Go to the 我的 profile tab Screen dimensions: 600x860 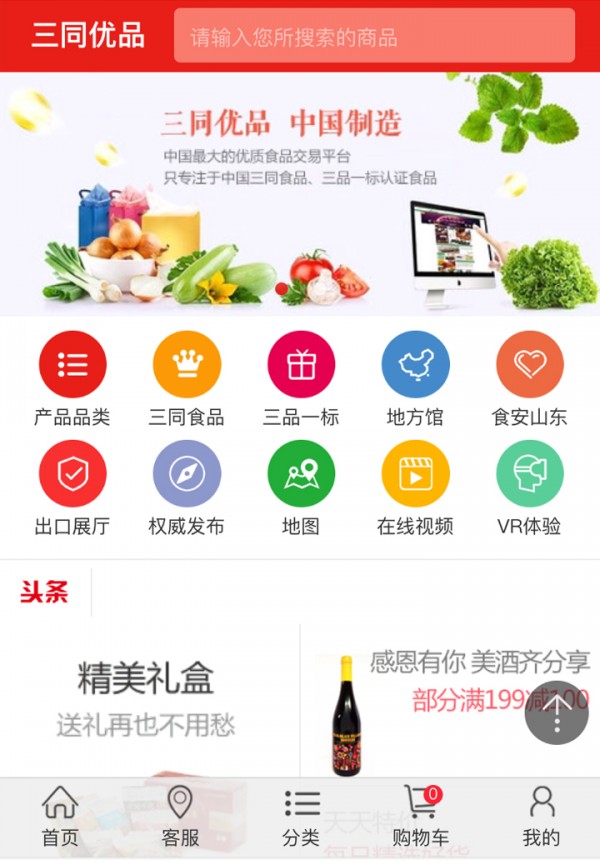point(541,816)
